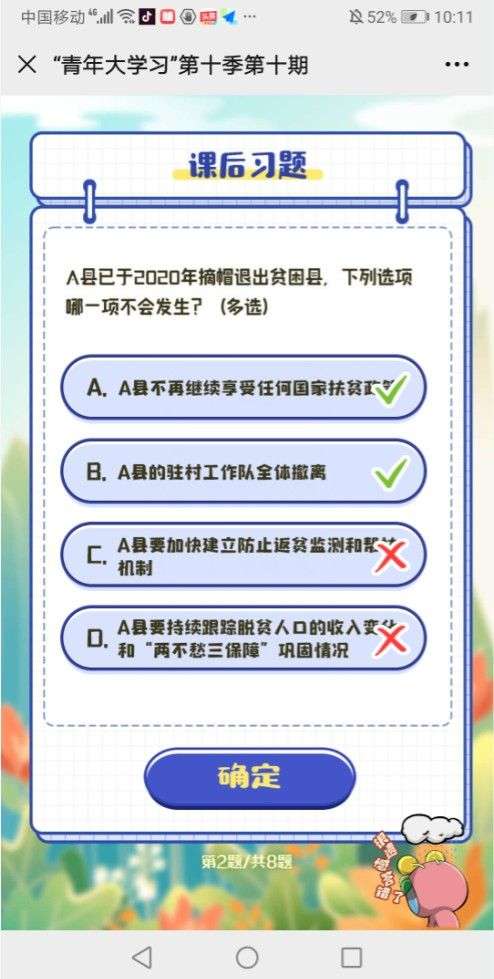Pick option C about 防止返贫监测机制

click(x=244, y=554)
